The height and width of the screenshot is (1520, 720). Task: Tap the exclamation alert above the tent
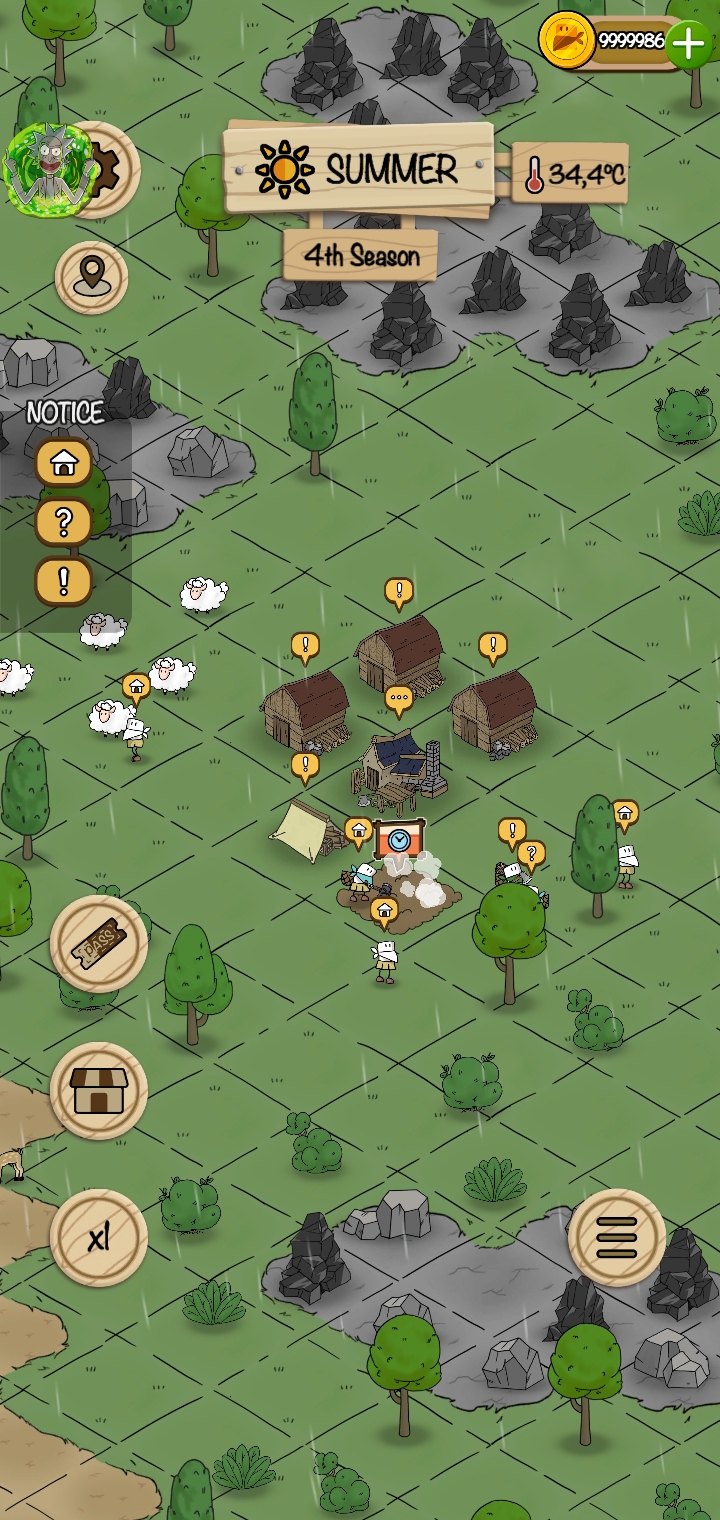pos(305,767)
